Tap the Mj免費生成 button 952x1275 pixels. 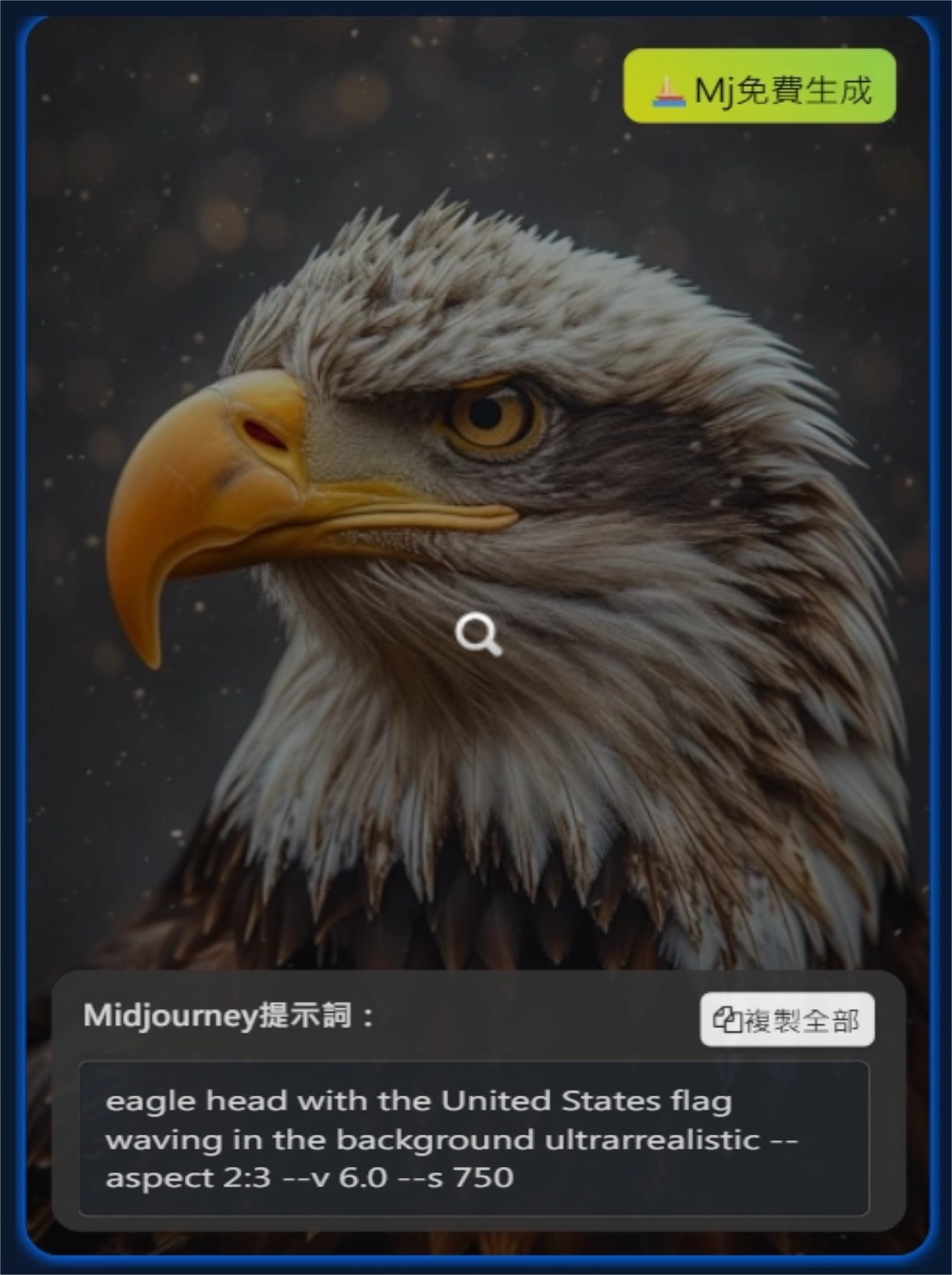point(760,87)
